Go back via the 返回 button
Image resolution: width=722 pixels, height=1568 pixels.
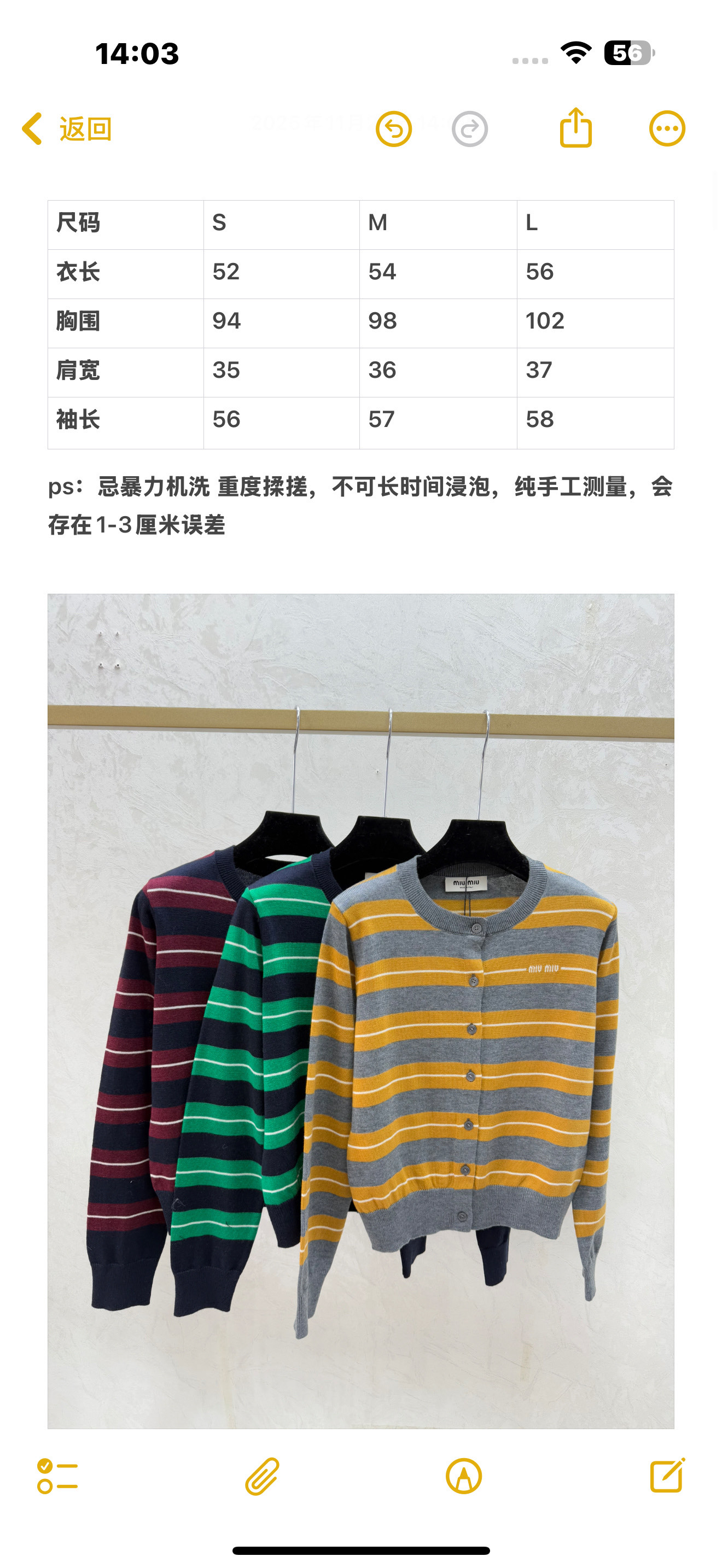click(x=67, y=129)
